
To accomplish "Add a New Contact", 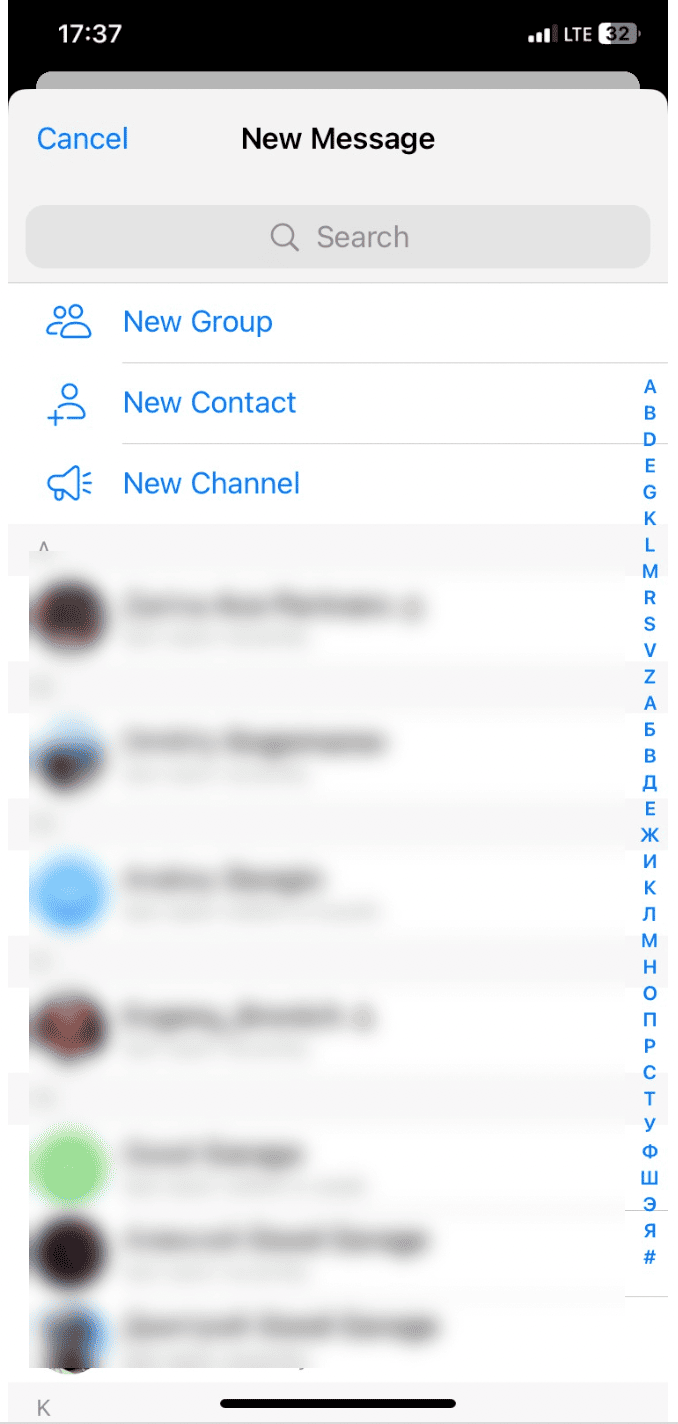I will pyautogui.click(x=209, y=403).
